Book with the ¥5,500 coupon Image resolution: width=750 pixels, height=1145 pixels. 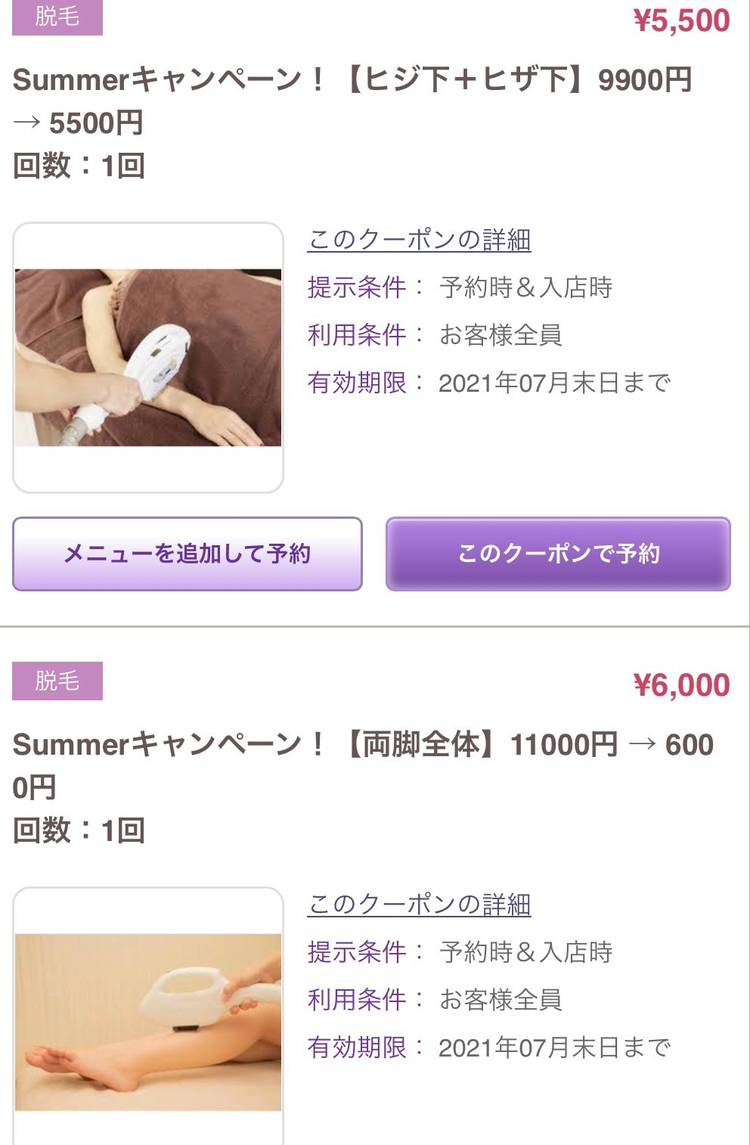pyautogui.click(x=558, y=554)
